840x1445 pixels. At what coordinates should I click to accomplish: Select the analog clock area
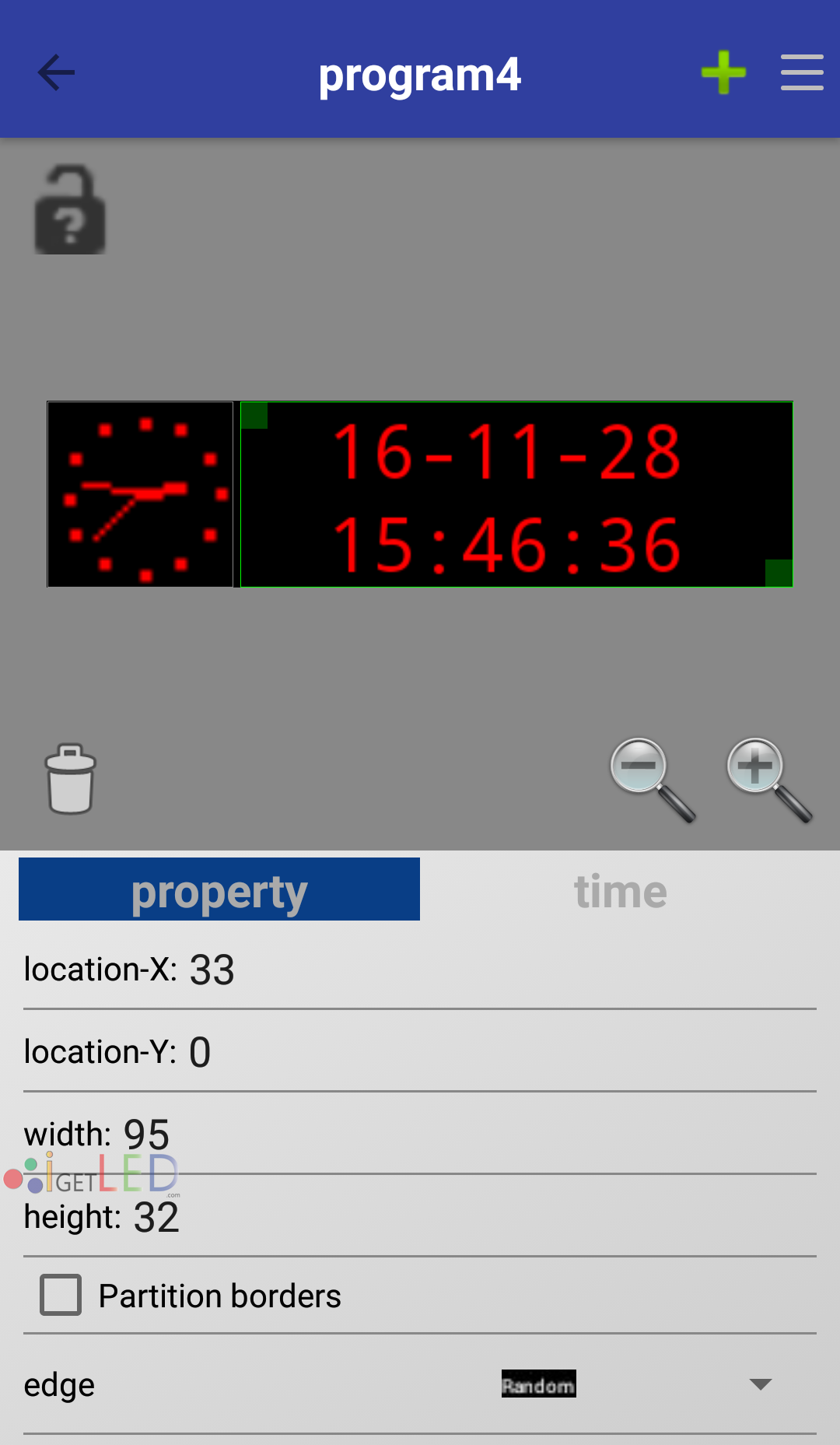[140, 494]
